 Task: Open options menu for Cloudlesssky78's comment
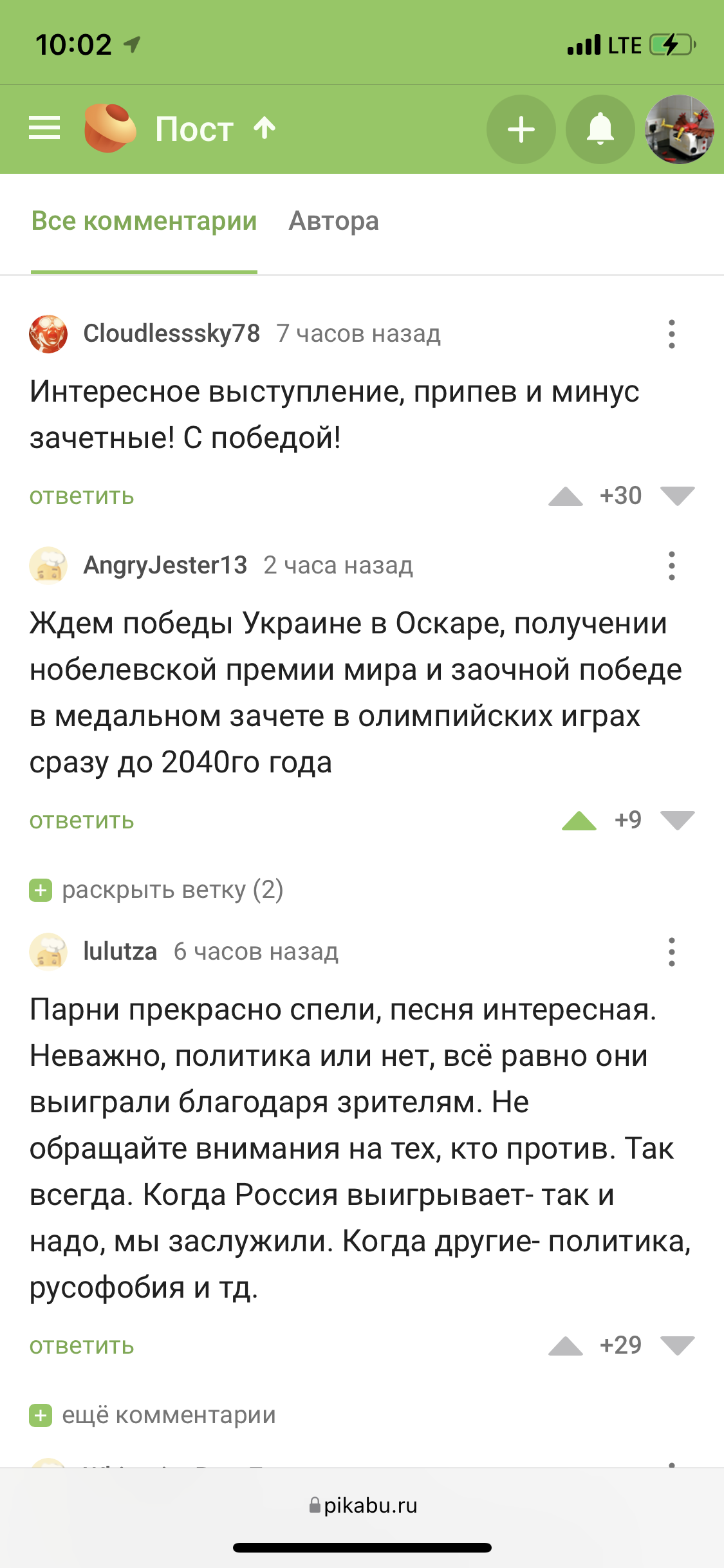point(671,334)
